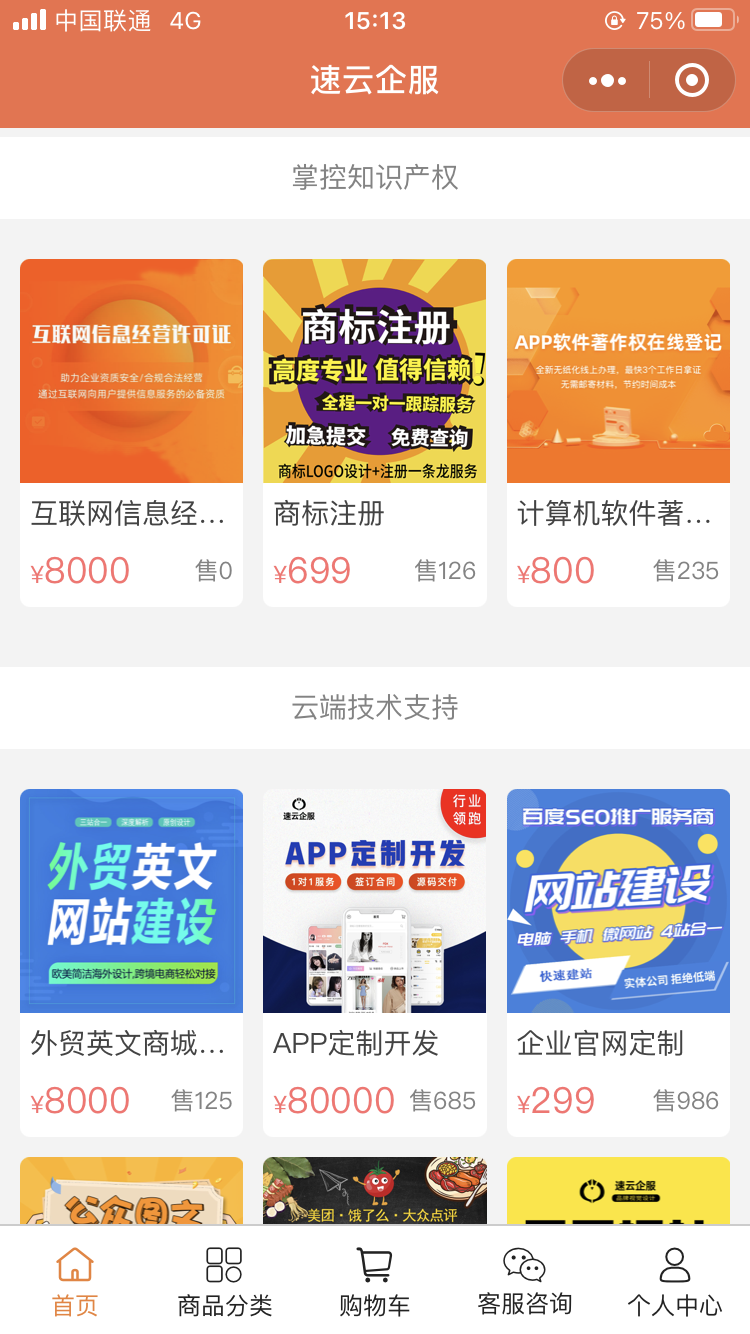
Task: Open the APP定制开发 product card
Action: (x=374, y=961)
